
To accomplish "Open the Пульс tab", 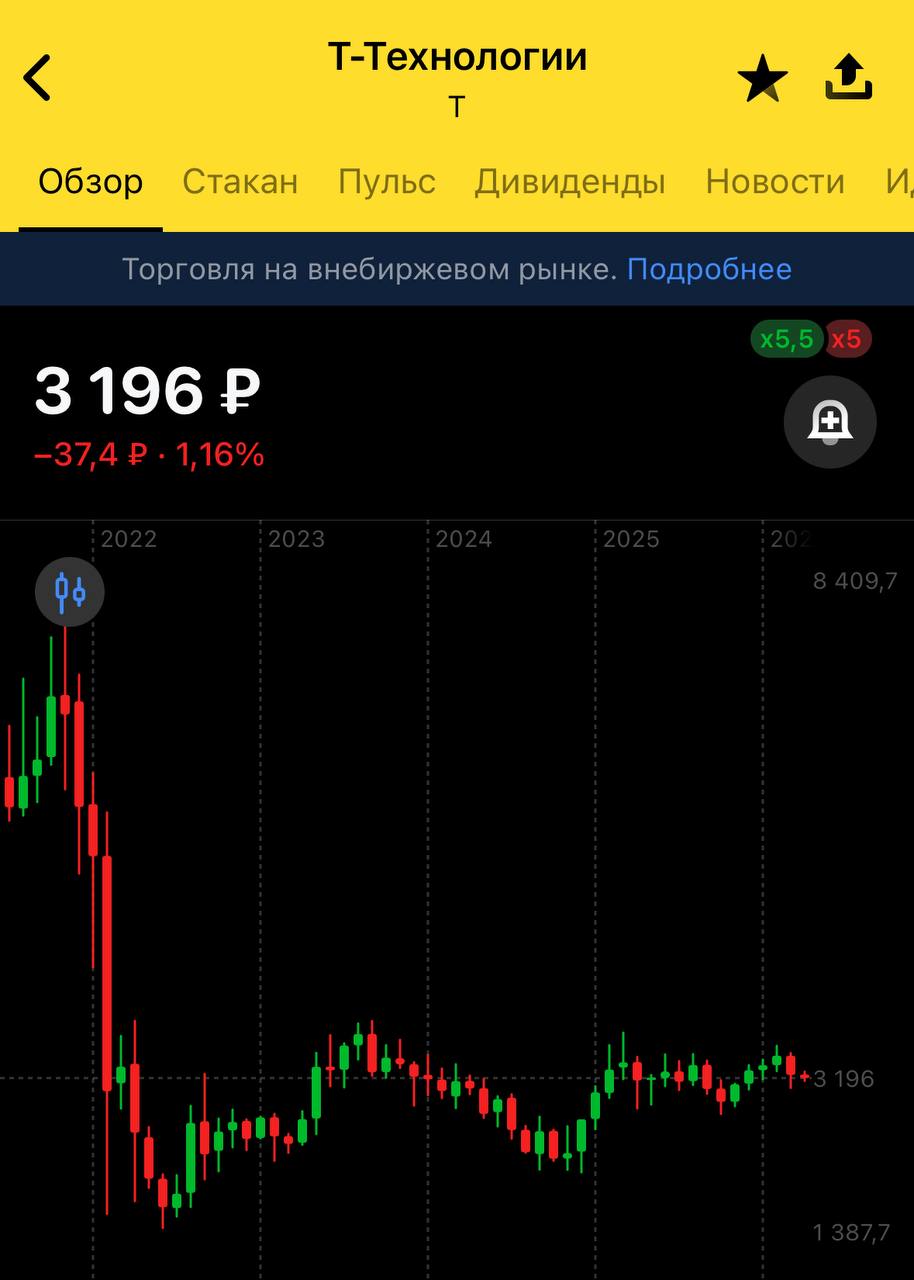I will coord(386,182).
